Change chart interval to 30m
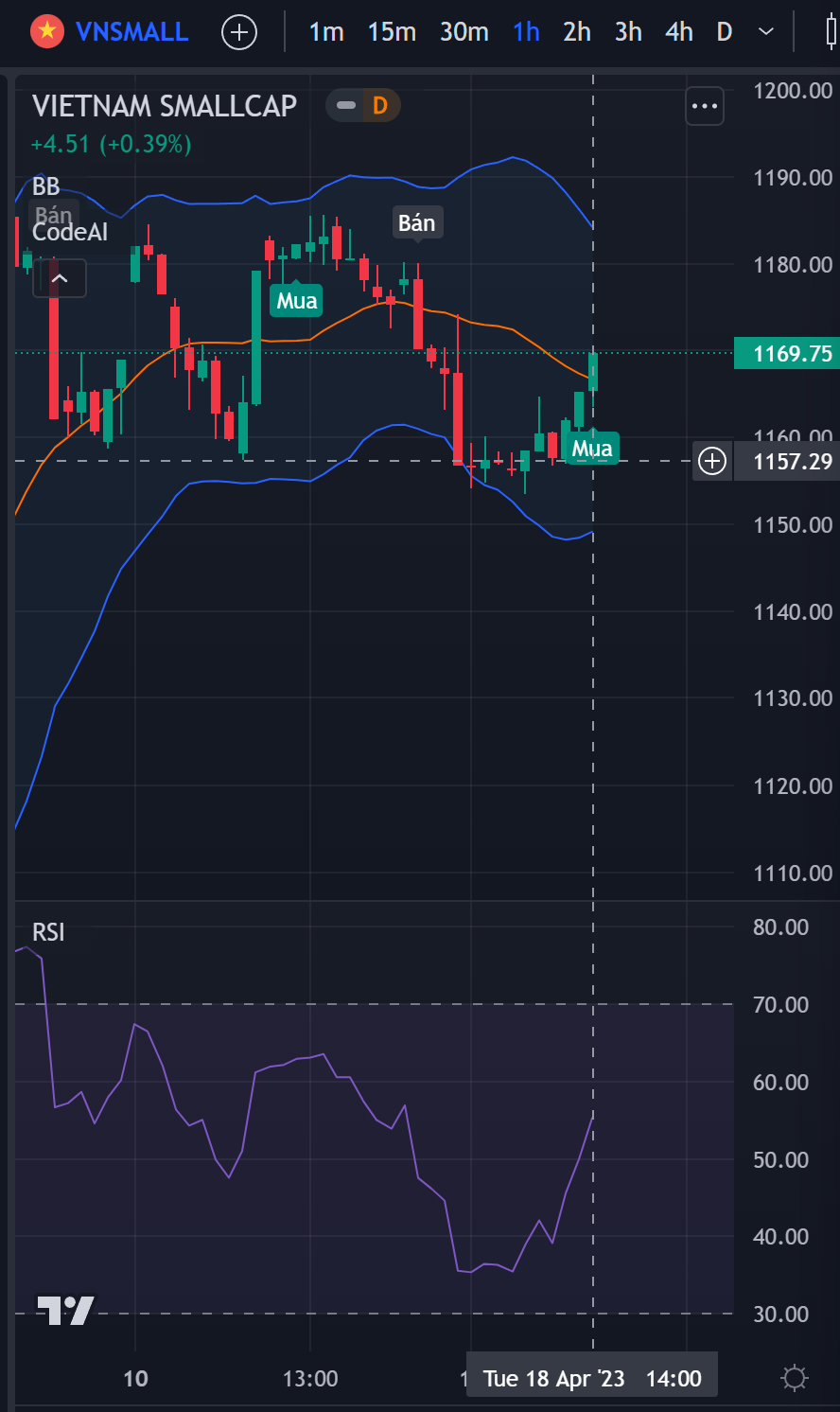Viewport: 840px width, 1412px height. pos(464,32)
